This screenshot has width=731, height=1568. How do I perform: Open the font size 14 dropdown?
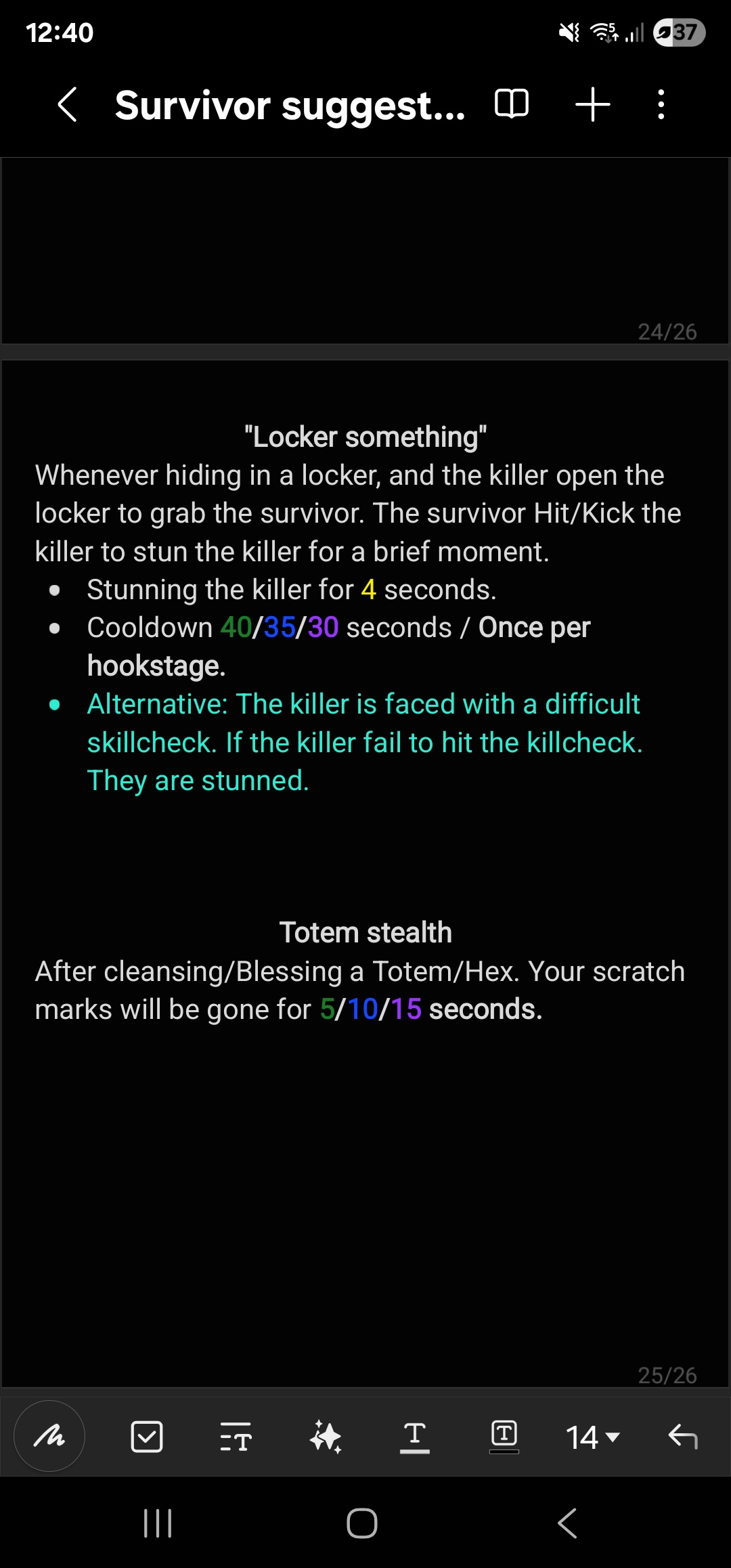[x=593, y=1437]
